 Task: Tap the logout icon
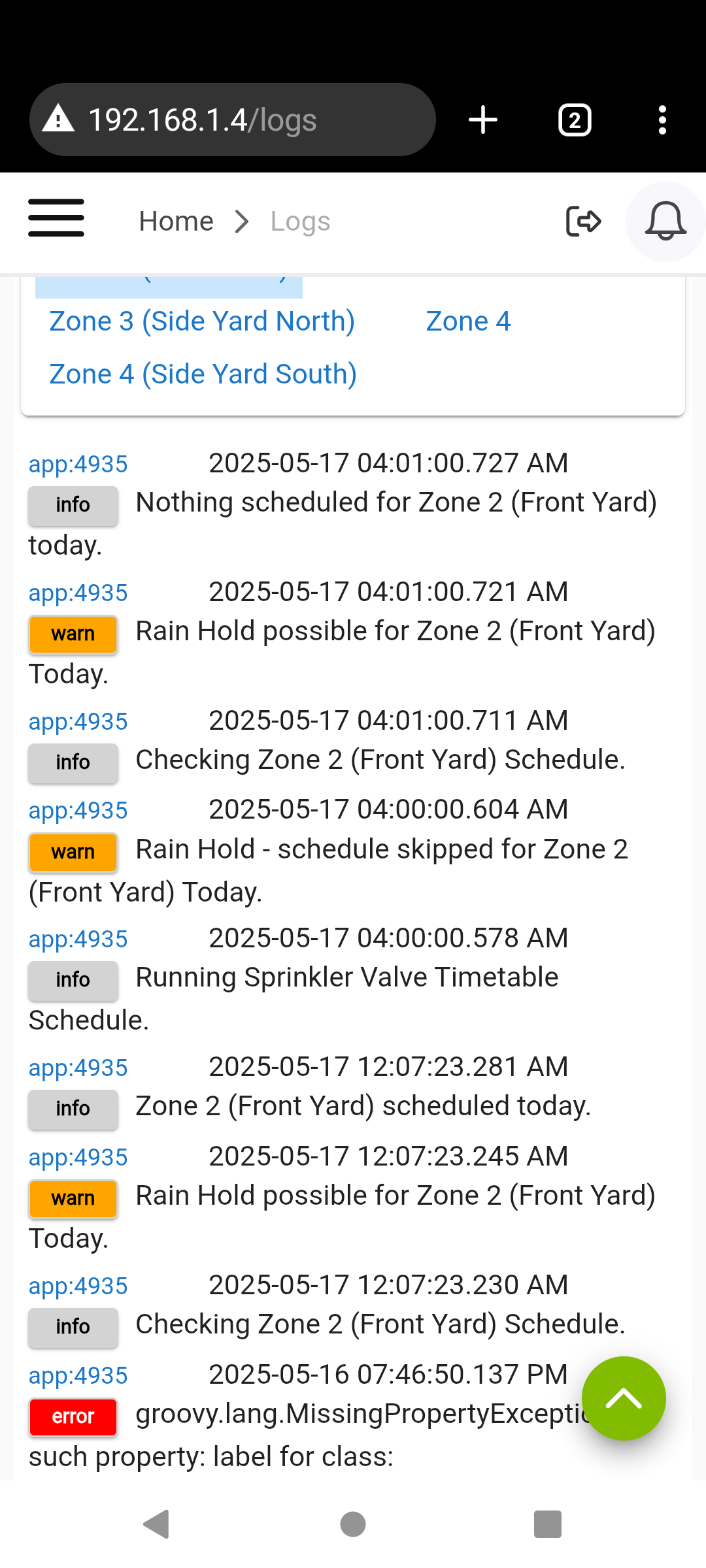(x=583, y=221)
